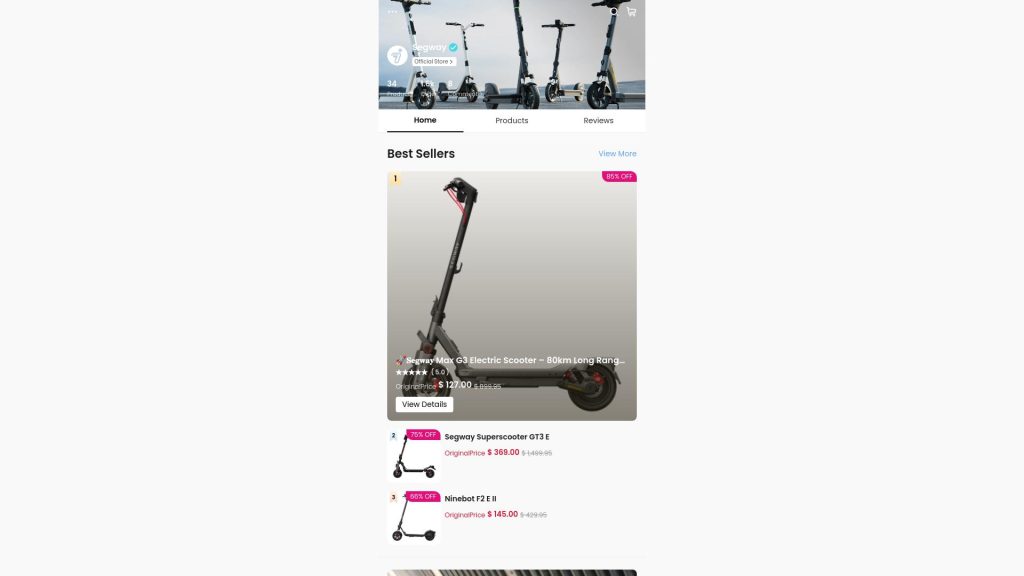Select the Home tab

(x=425, y=120)
